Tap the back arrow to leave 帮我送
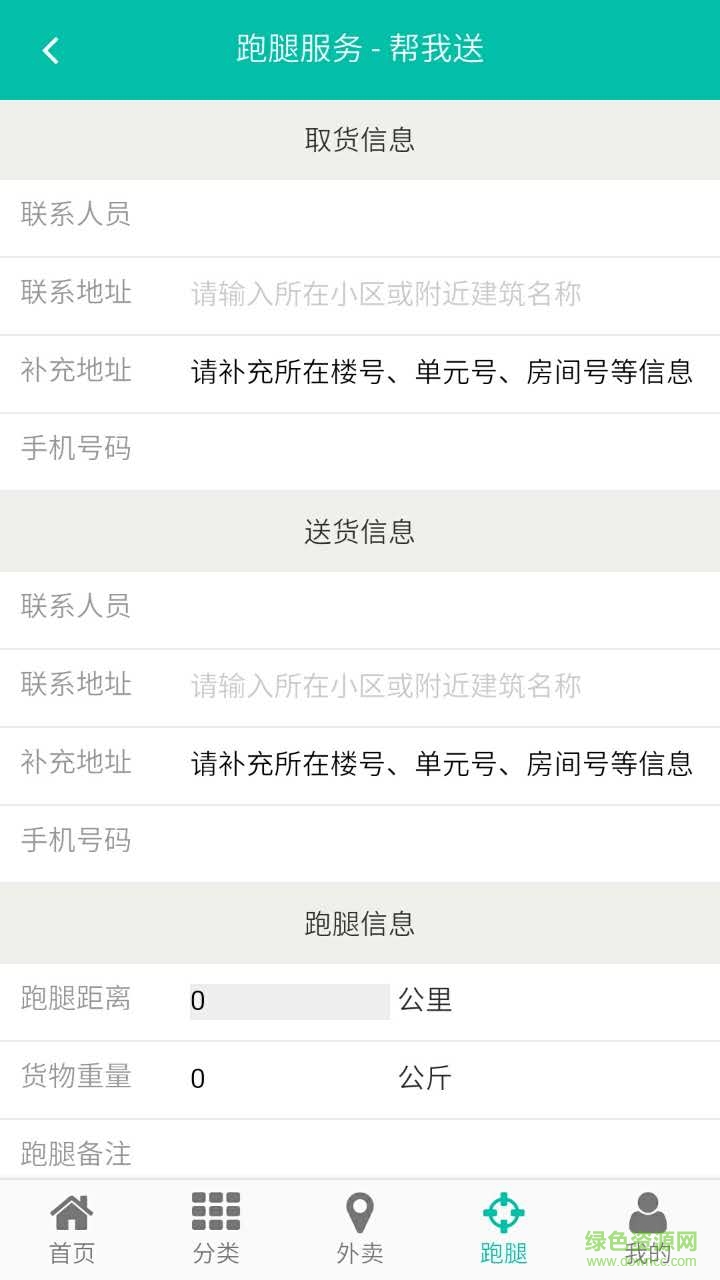720x1280 pixels. point(50,50)
